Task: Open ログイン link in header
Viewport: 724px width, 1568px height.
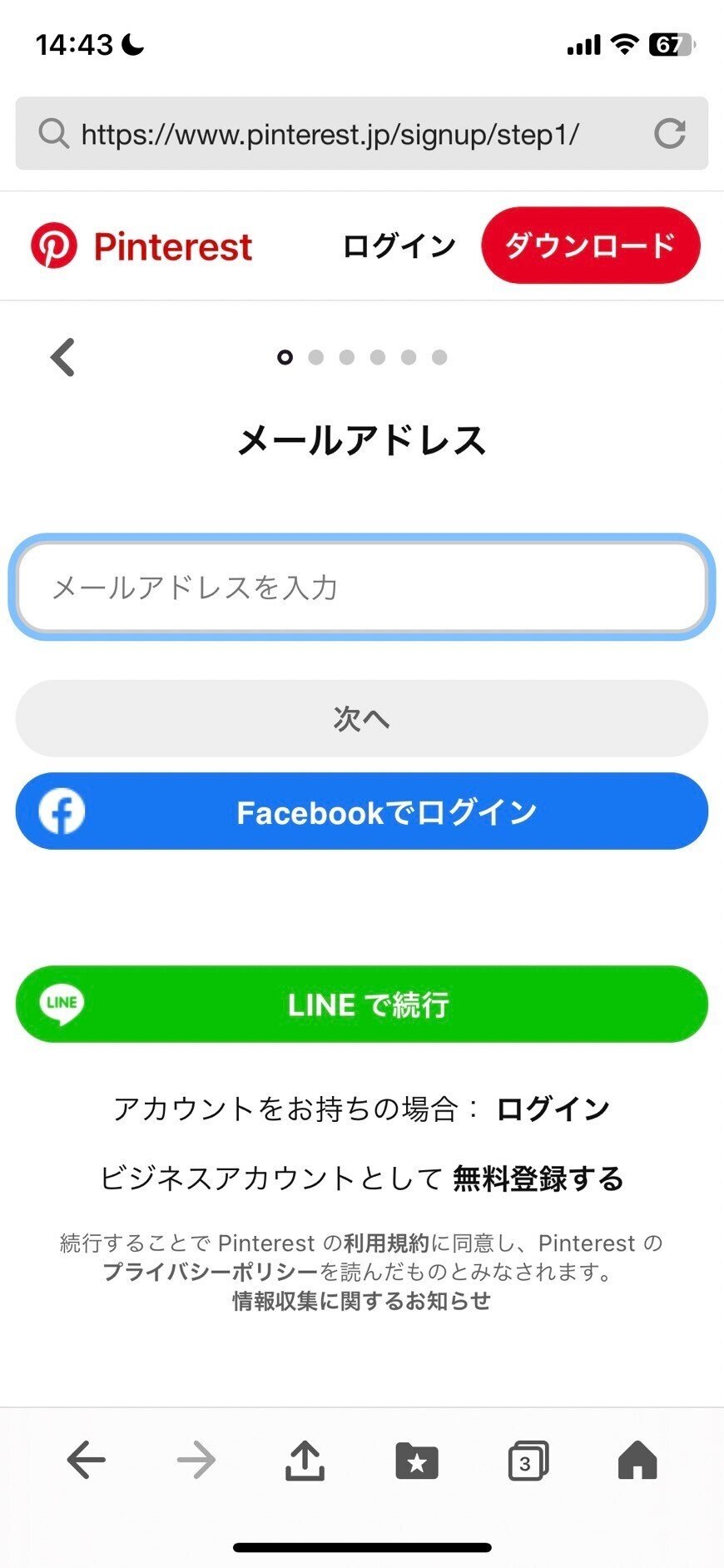Action: click(x=399, y=246)
